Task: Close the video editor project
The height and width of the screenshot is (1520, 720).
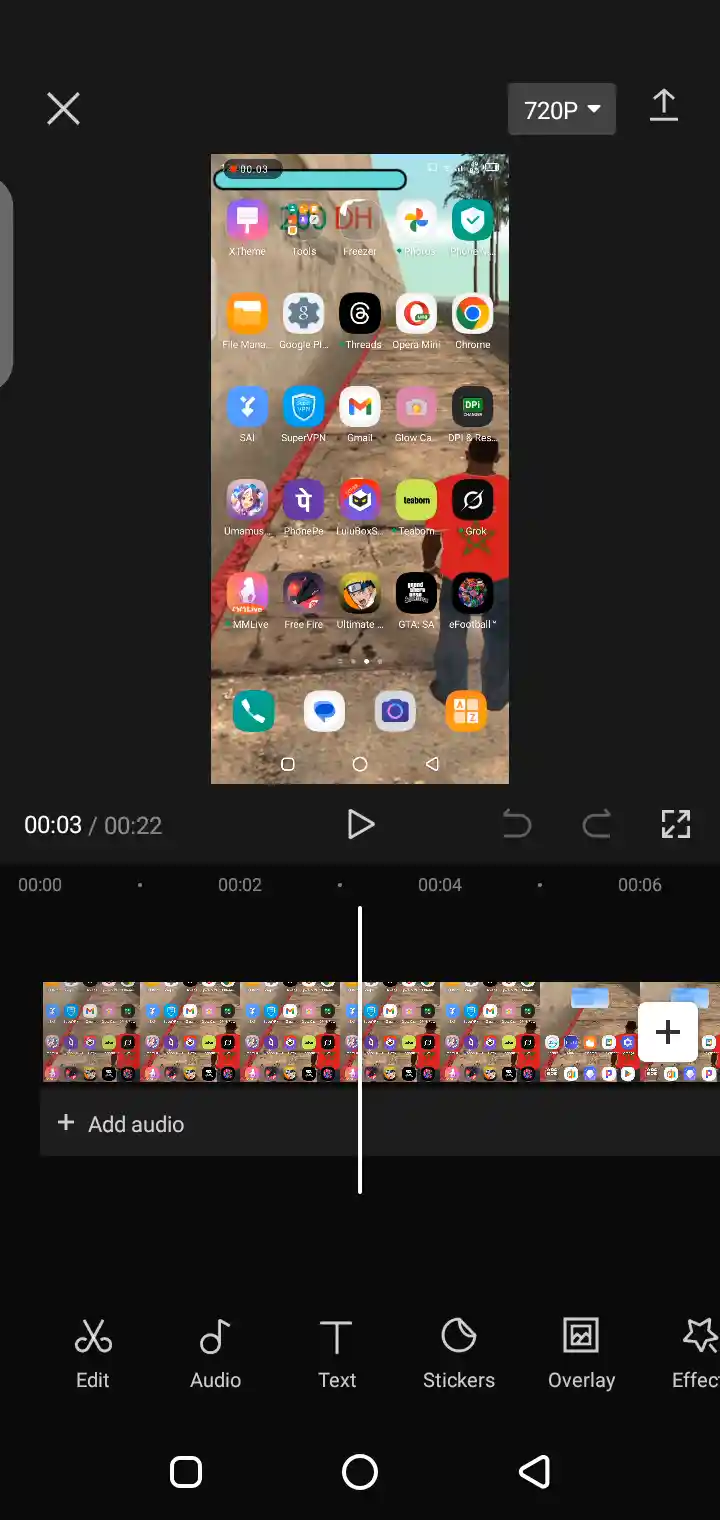Action: point(63,109)
